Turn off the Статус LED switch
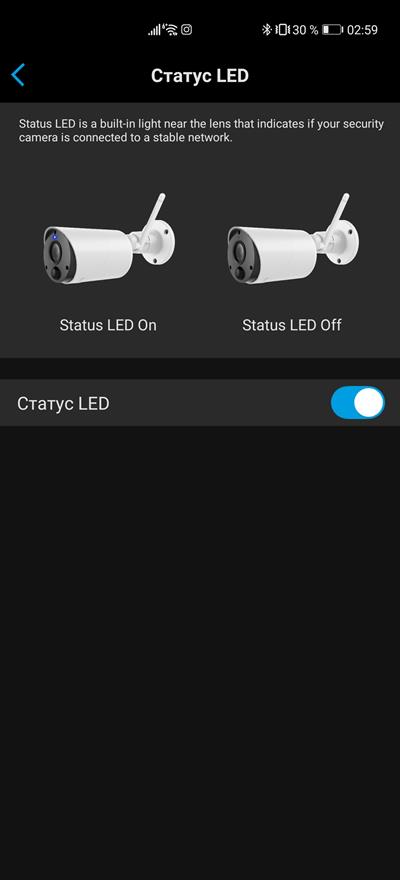The width and height of the screenshot is (400, 880). coord(357,402)
